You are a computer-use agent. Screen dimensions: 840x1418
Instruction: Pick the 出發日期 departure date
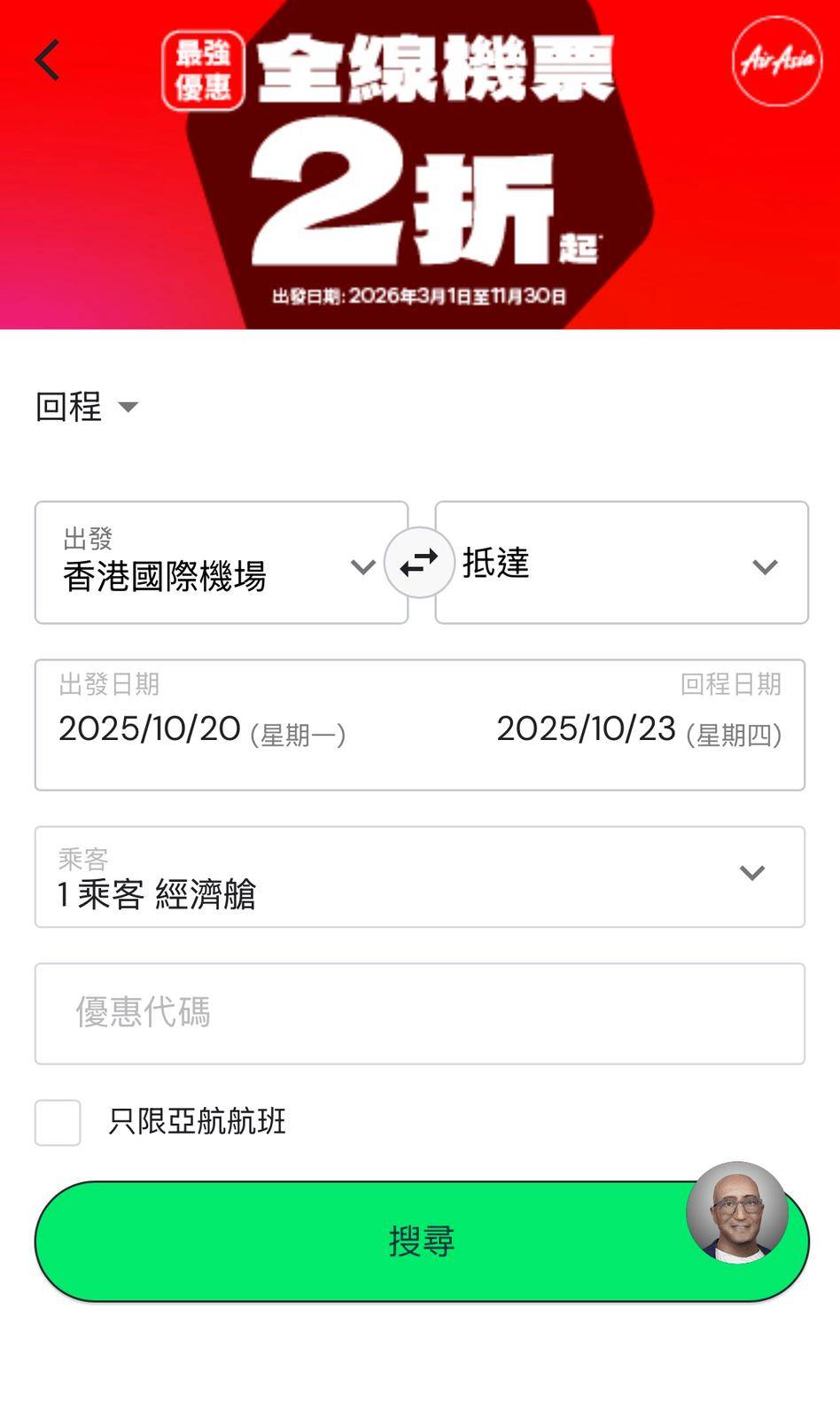pyautogui.click(x=204, y=725)
